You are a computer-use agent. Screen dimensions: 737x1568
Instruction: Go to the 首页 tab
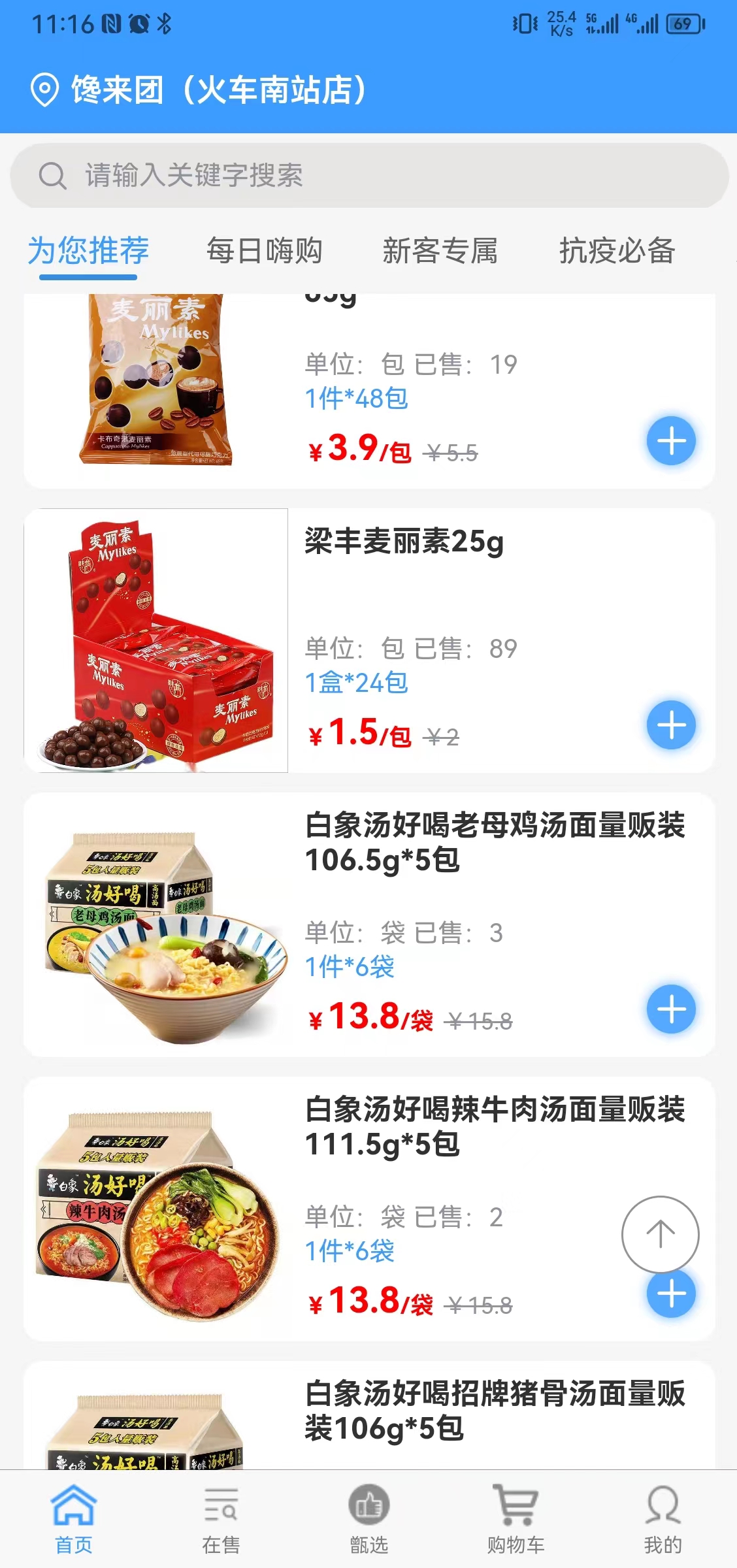[74, 1519]
